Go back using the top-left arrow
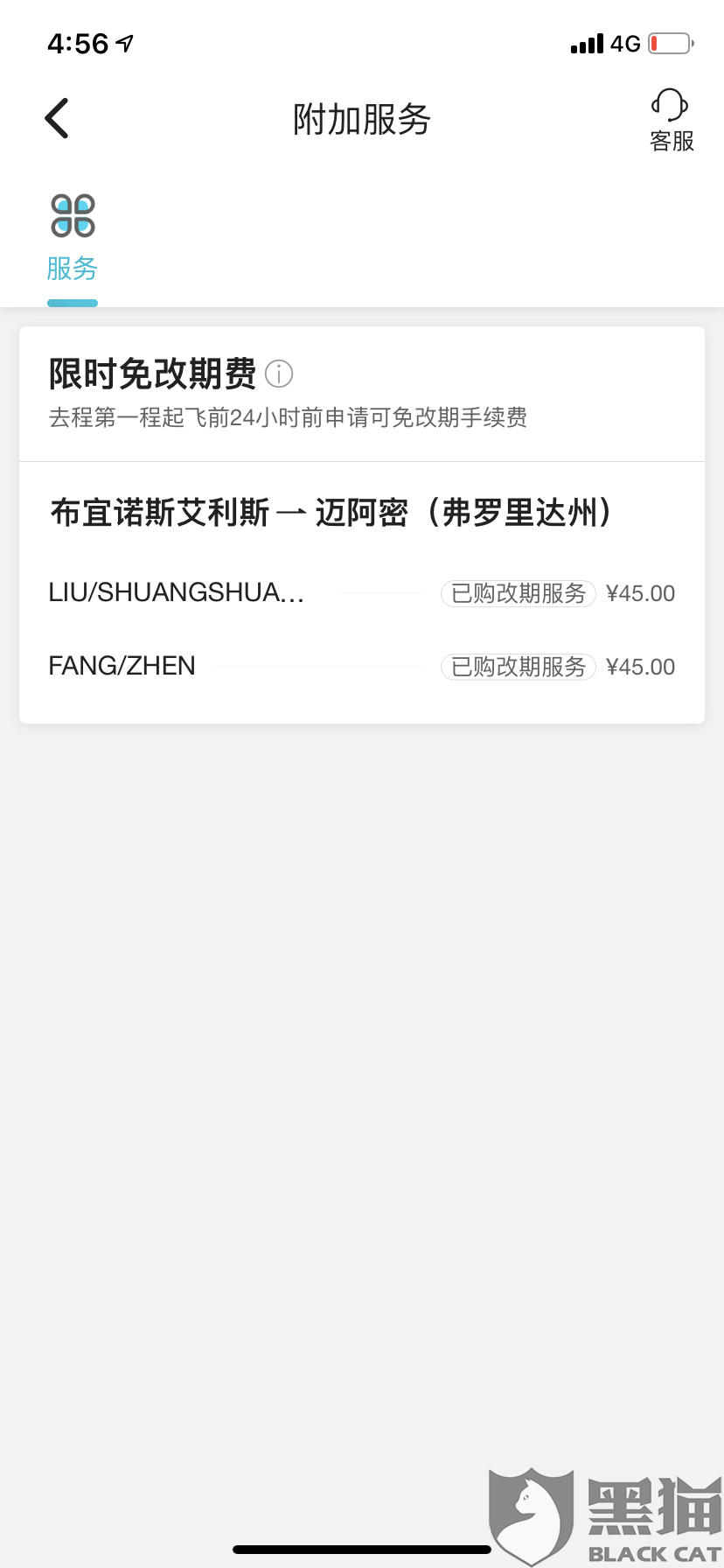This screenshot has height=1568, width=724. pos(57,118)
